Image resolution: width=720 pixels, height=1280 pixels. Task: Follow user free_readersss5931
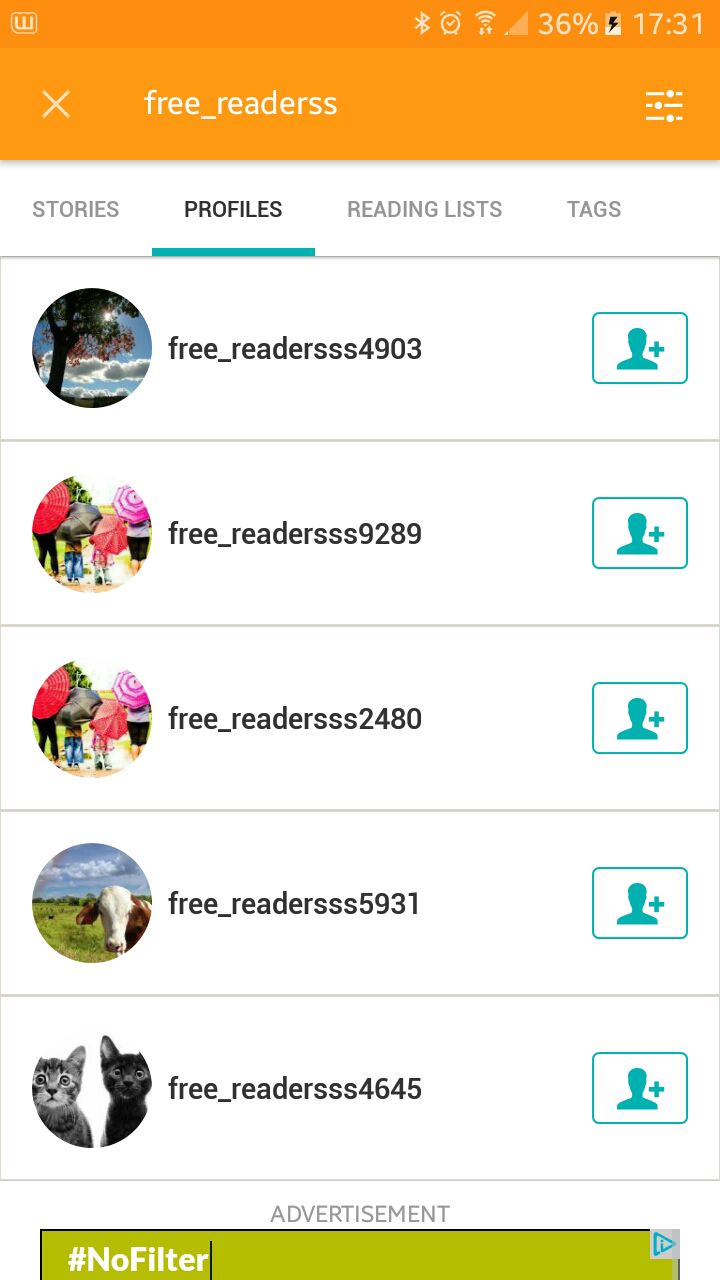[x=640, y=903]
